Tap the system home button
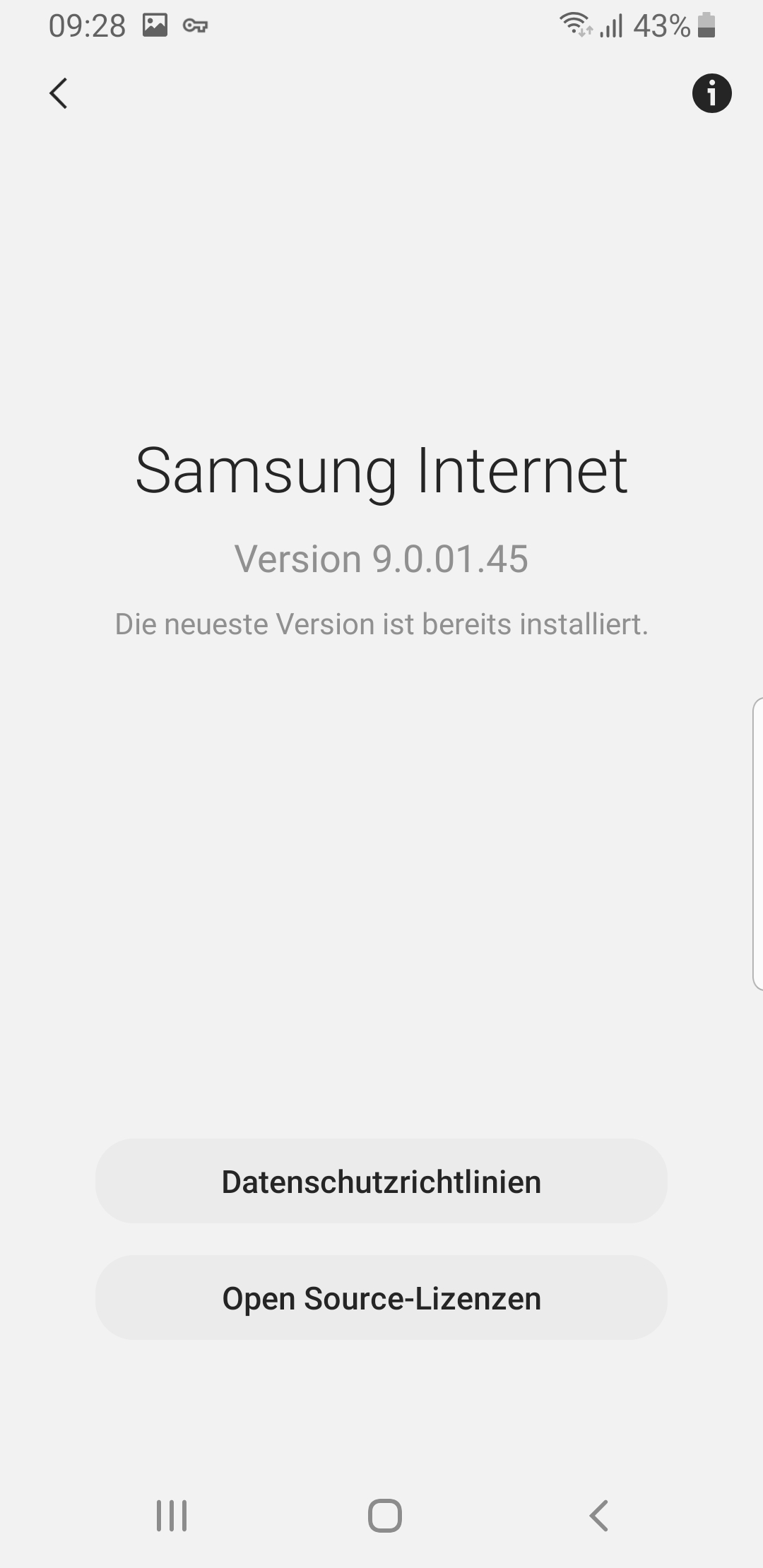763x1568 pixels. [x=384, y=1516]
